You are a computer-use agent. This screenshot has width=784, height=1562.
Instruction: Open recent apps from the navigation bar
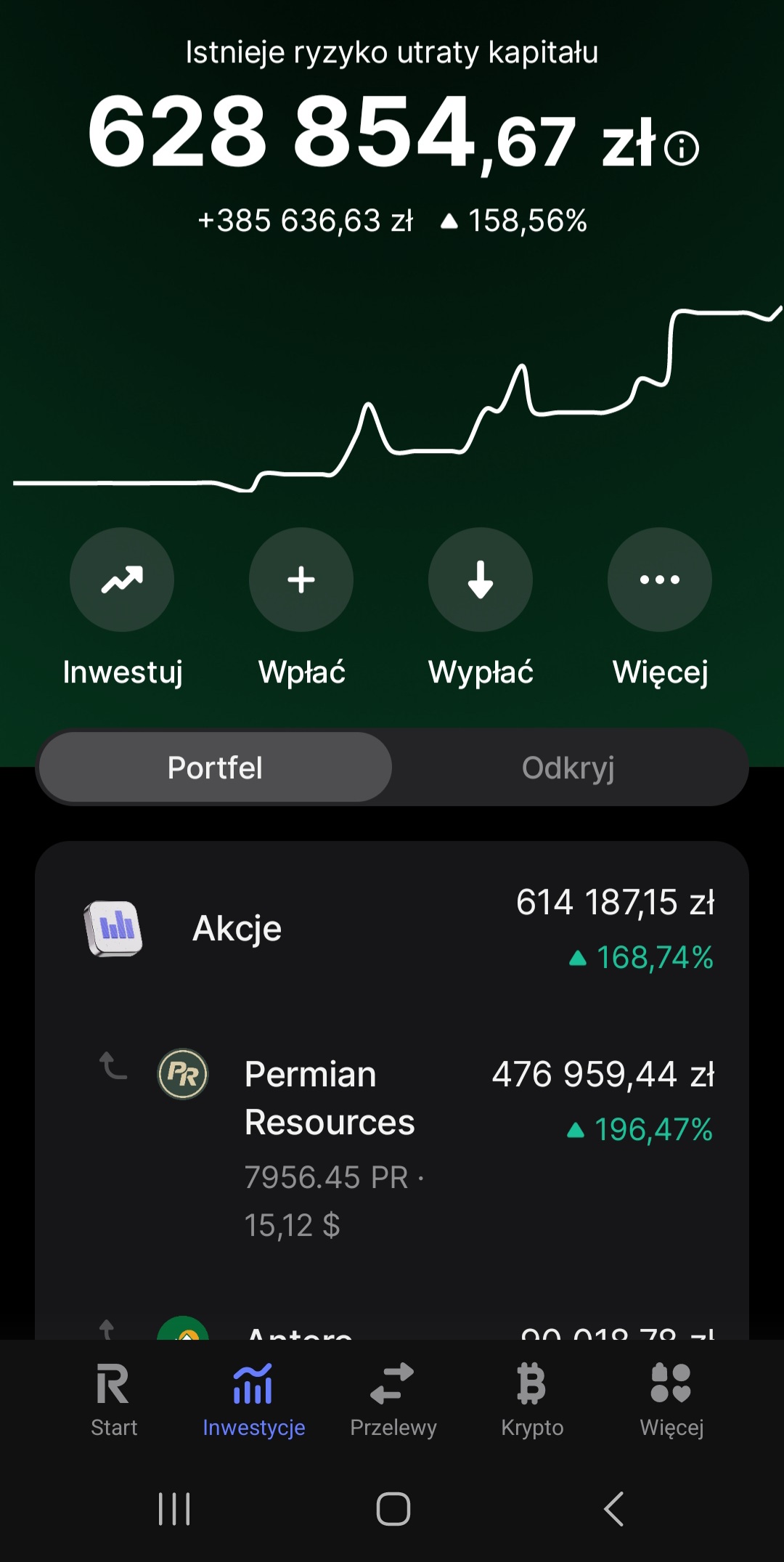pyautogui.click(x=174, y=1509)
